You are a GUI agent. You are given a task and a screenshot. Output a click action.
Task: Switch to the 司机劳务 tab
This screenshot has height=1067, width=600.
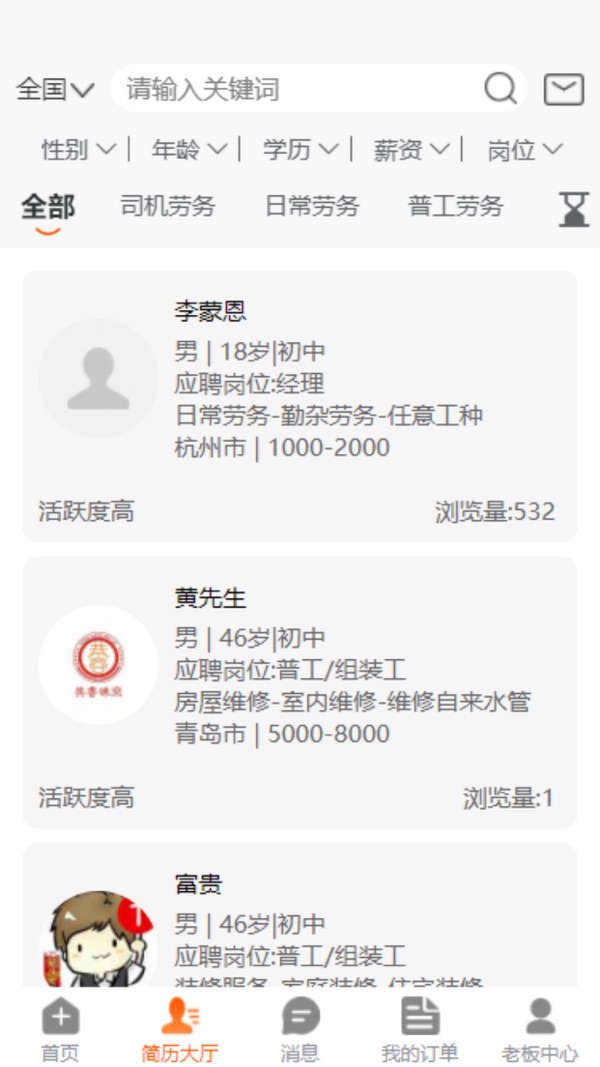[x=167, y=207]
